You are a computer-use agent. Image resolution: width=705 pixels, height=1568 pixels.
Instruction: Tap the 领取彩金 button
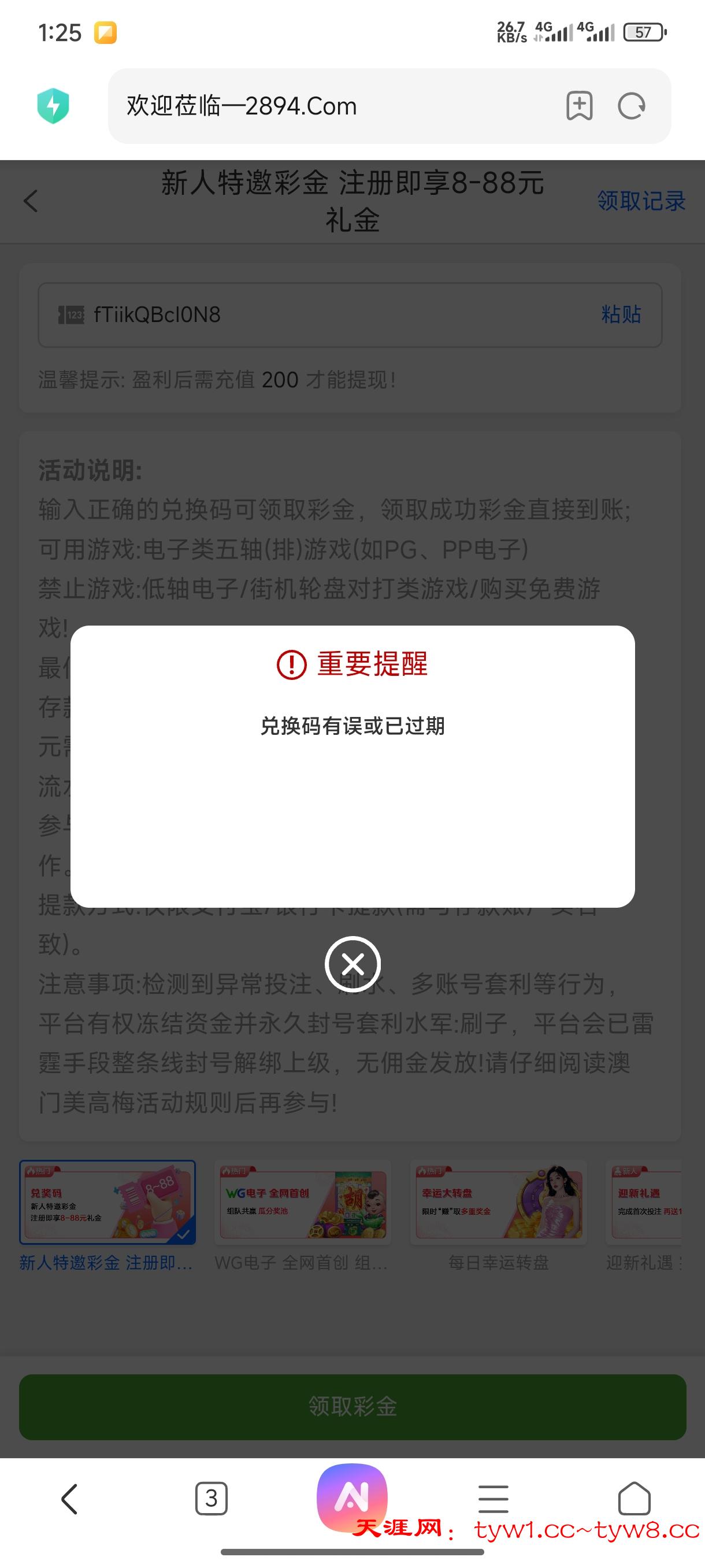352,1406
